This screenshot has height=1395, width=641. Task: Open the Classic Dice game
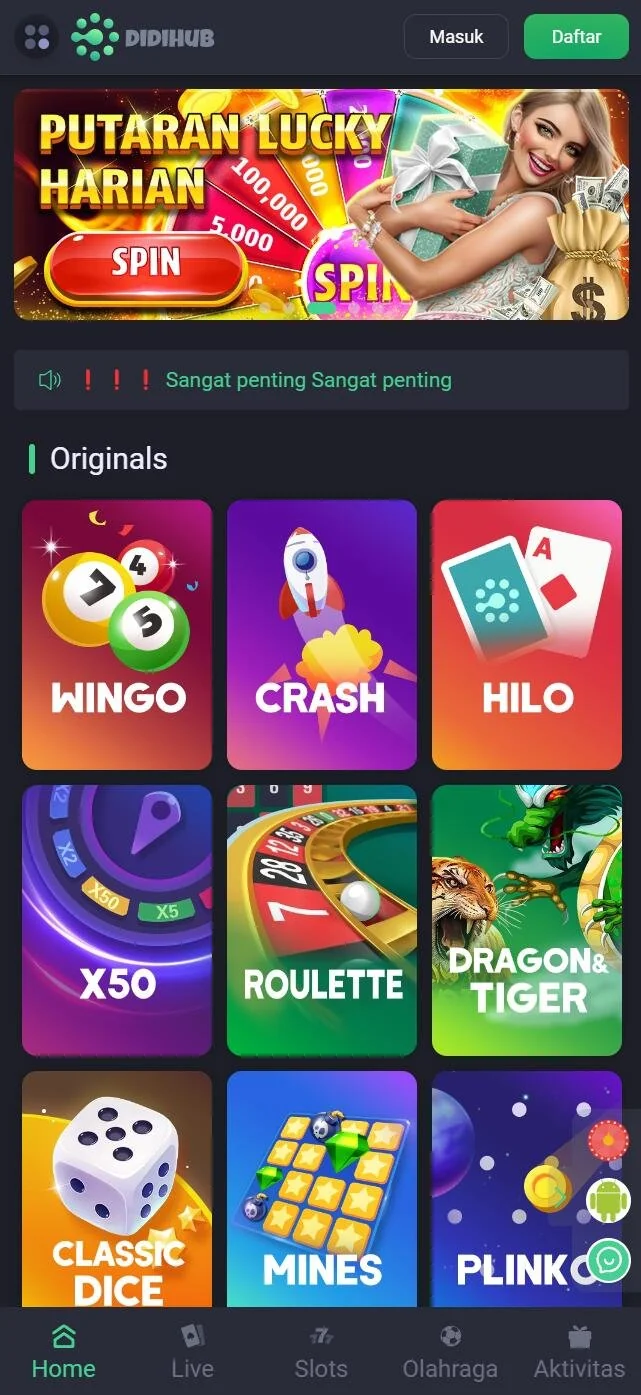coord(117,1190)
